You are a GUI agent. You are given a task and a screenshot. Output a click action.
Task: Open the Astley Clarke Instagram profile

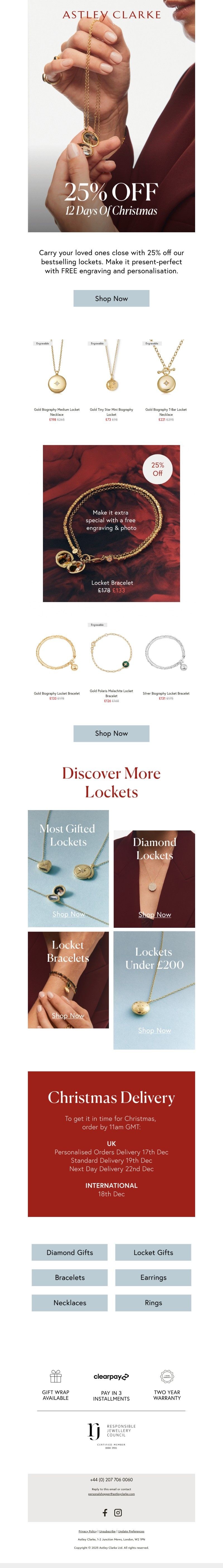tap(118, 1513)
